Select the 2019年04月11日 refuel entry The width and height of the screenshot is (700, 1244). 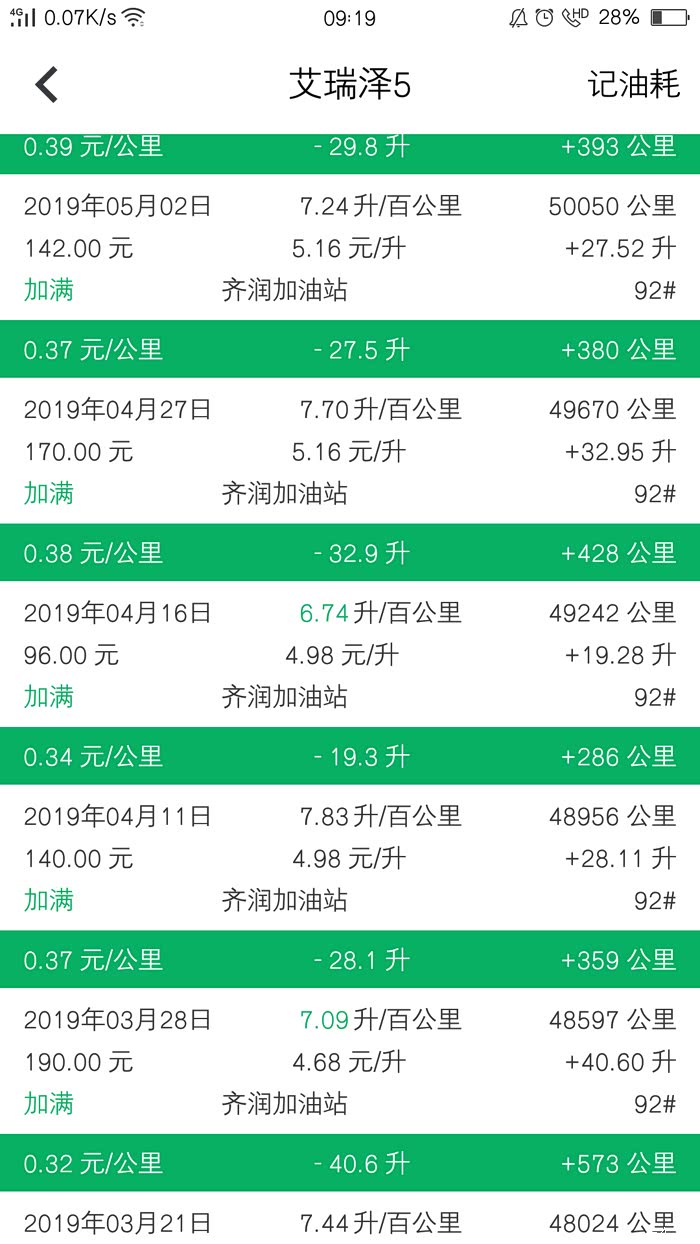[x=350, y=858]
